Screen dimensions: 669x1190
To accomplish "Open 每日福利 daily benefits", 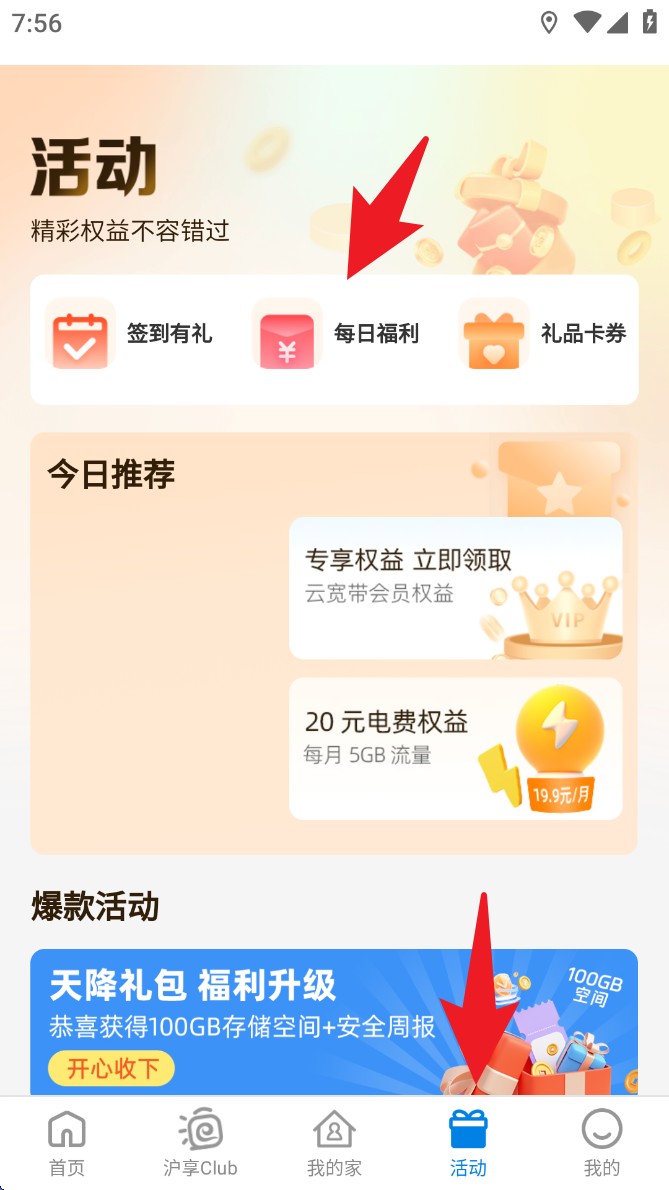I will click(x=336, y=335).
